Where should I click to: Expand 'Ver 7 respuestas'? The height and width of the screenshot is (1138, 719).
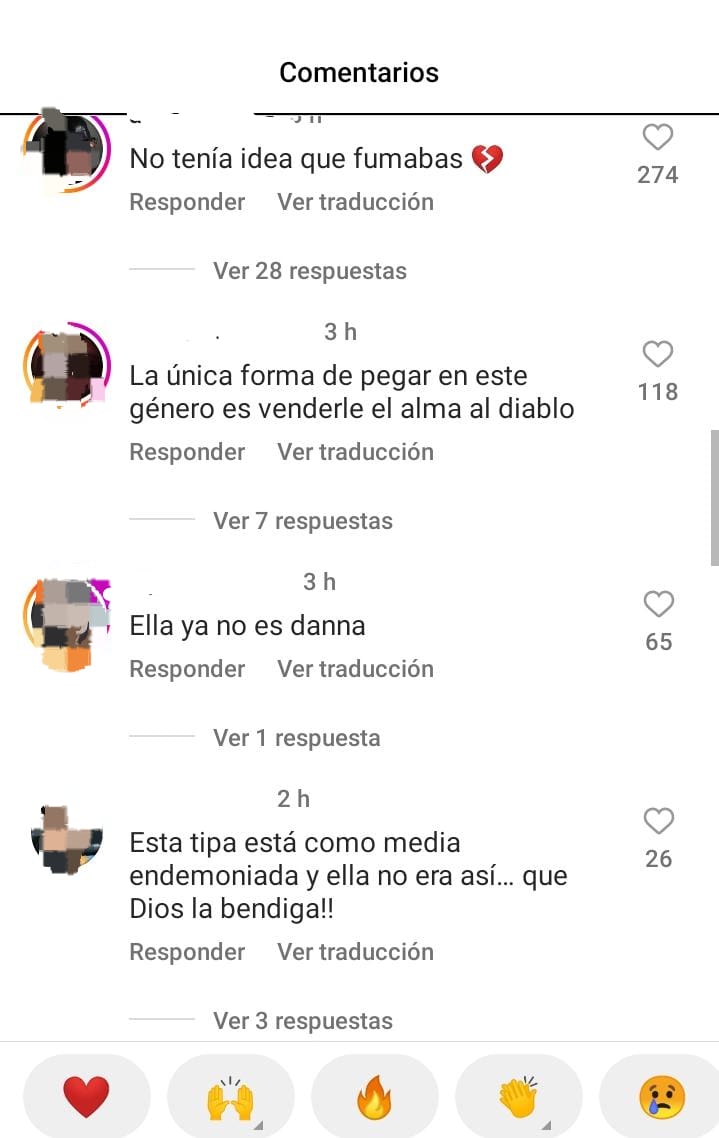[x=302, y=521]
